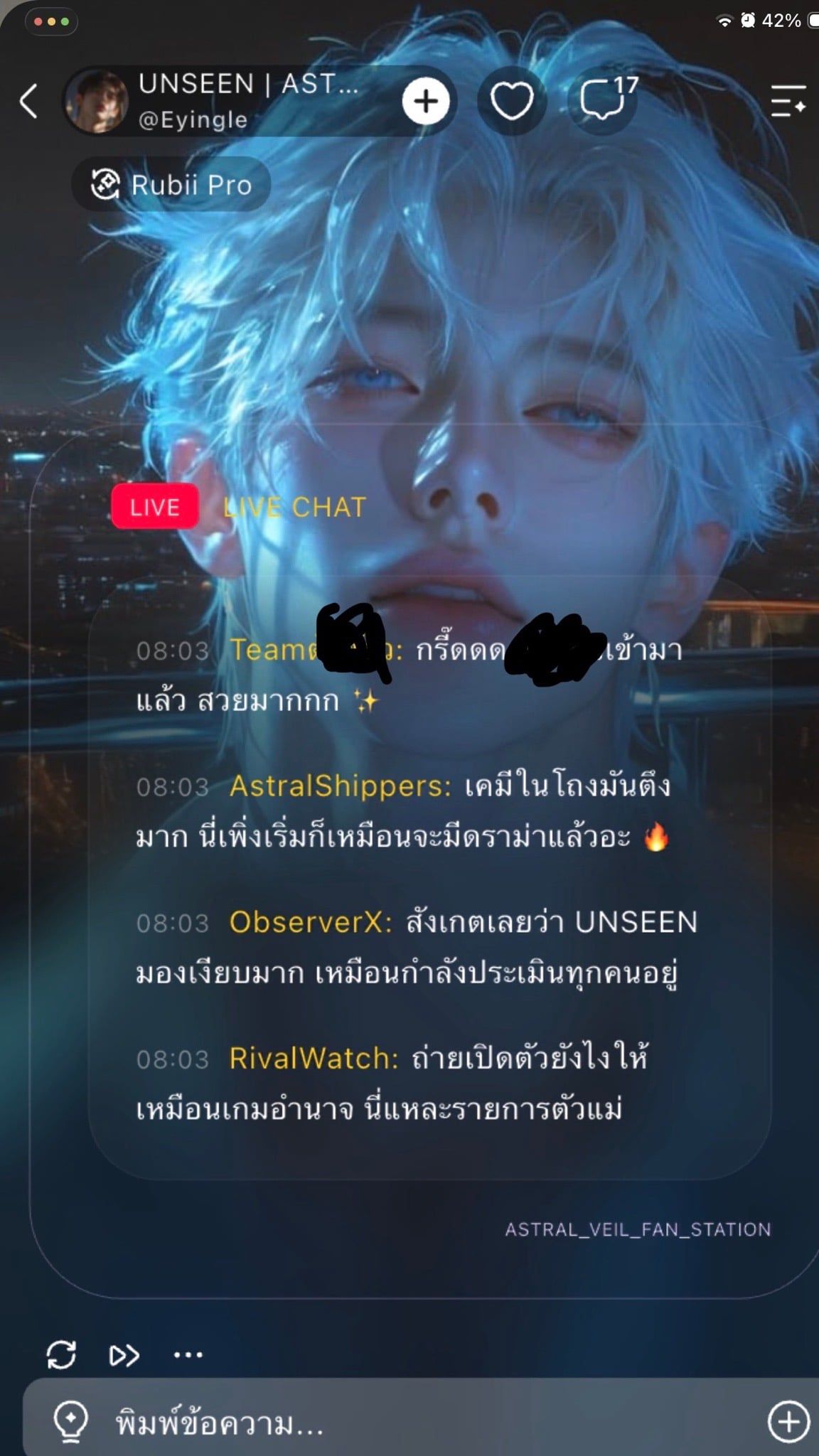Go back using the top-left arrow
This screenshot has width=819, height=1456.
(x=28, y=101)
